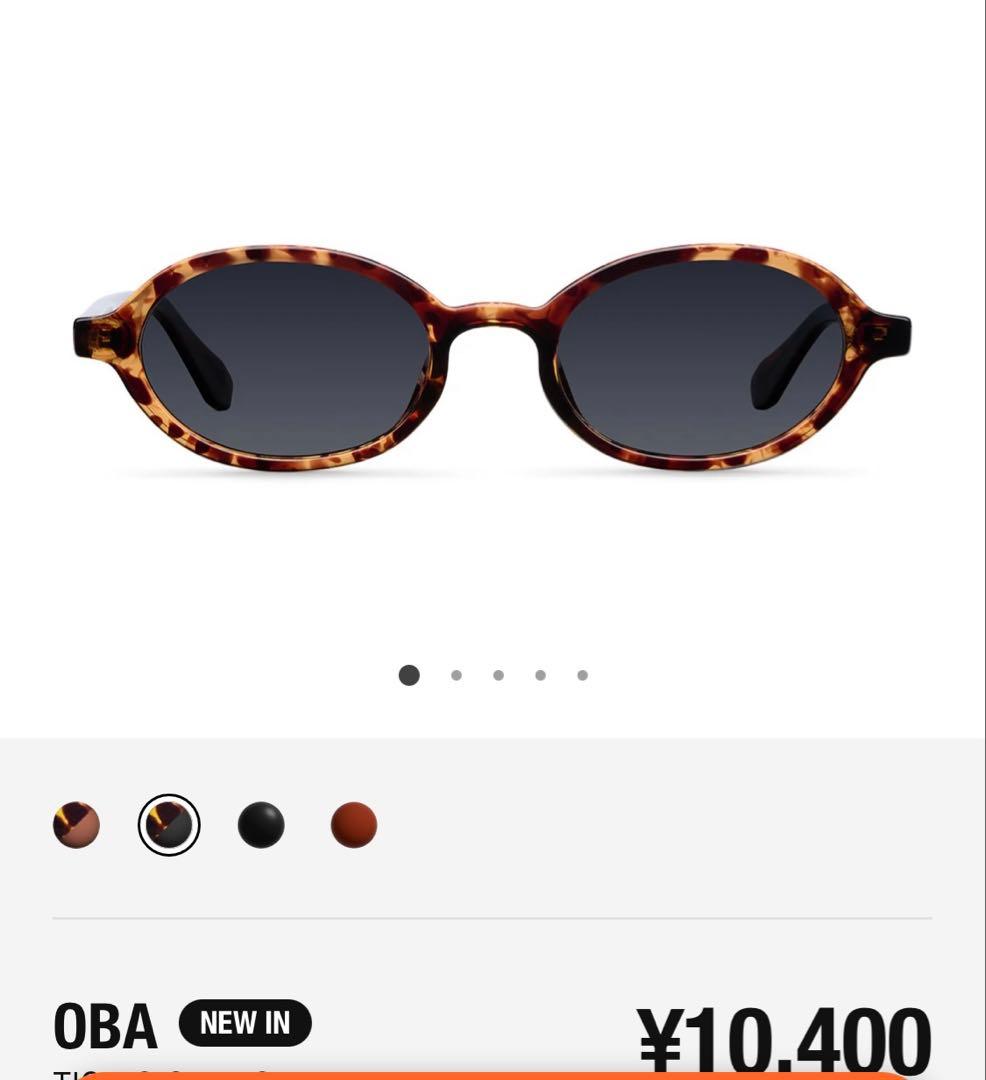986x1080 pixels.
Task: Tap the selected tortoise grey color swatch
Action: pyautogui.click(x=169, y=825)
